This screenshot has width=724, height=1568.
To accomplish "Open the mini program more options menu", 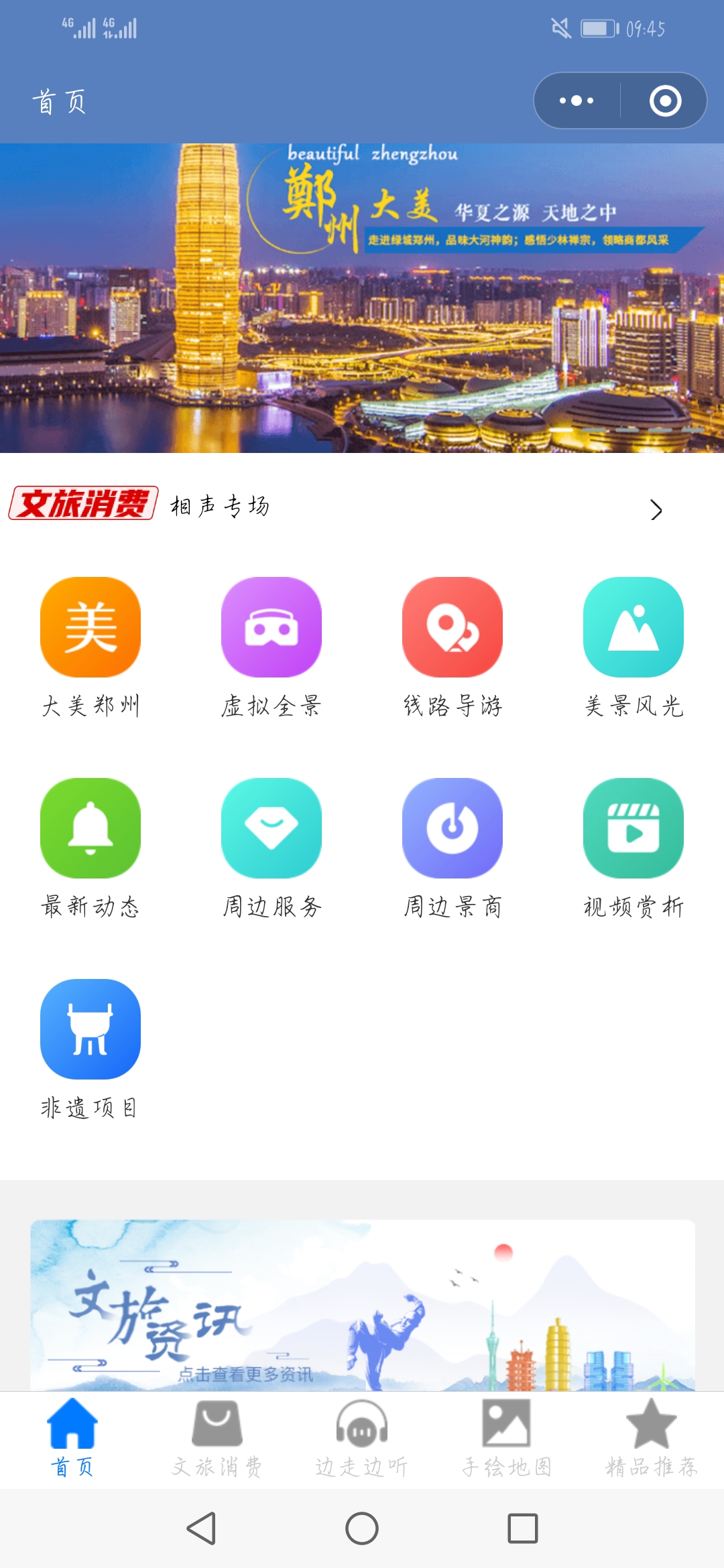I will (577, 101).
